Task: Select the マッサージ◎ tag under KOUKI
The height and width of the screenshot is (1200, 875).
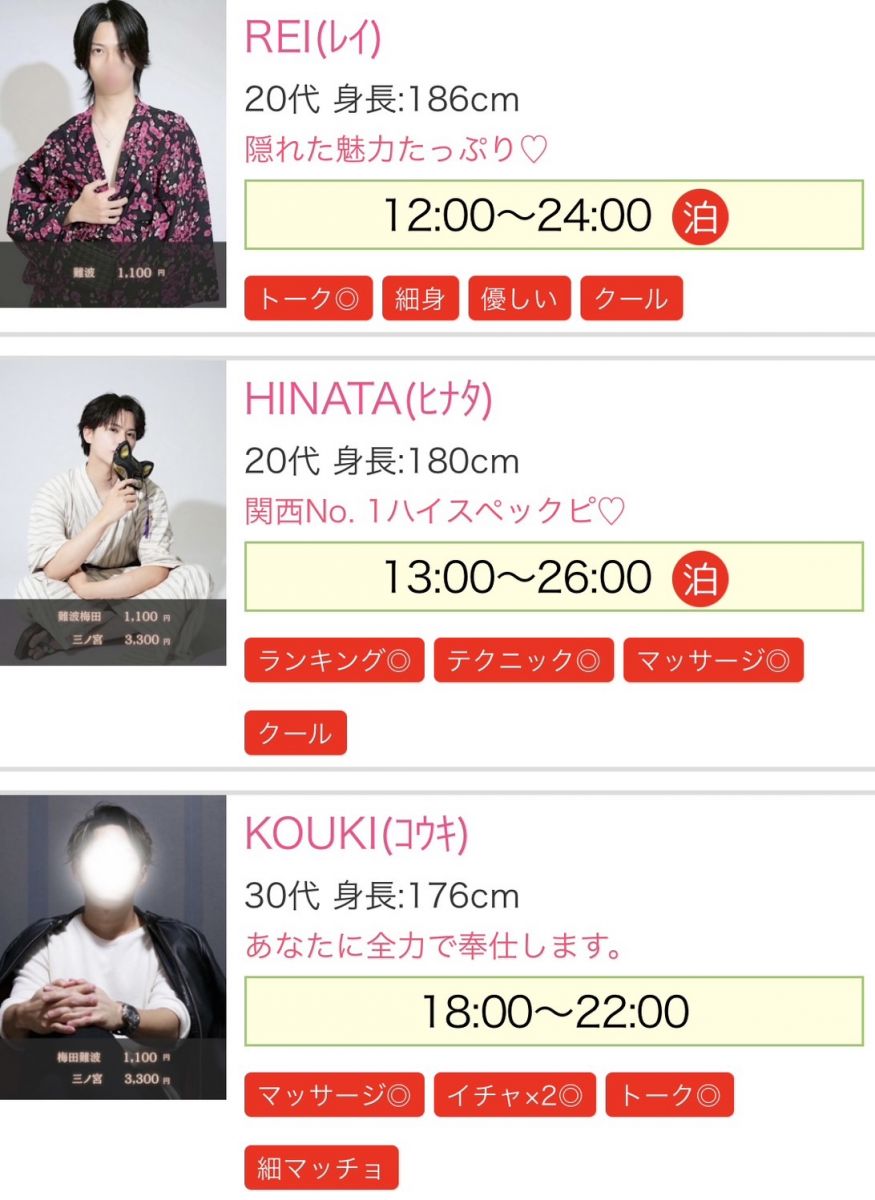Action: pos(334,1095)
